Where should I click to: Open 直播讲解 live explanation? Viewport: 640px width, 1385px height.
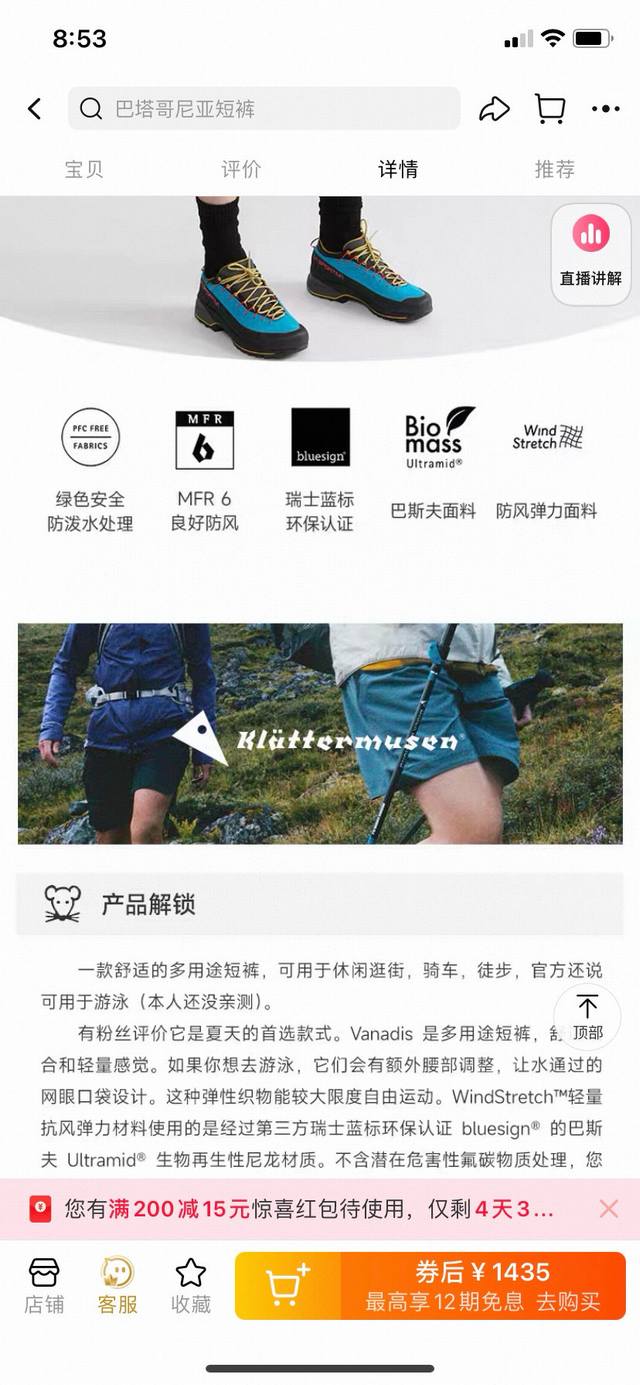point(591,253)
